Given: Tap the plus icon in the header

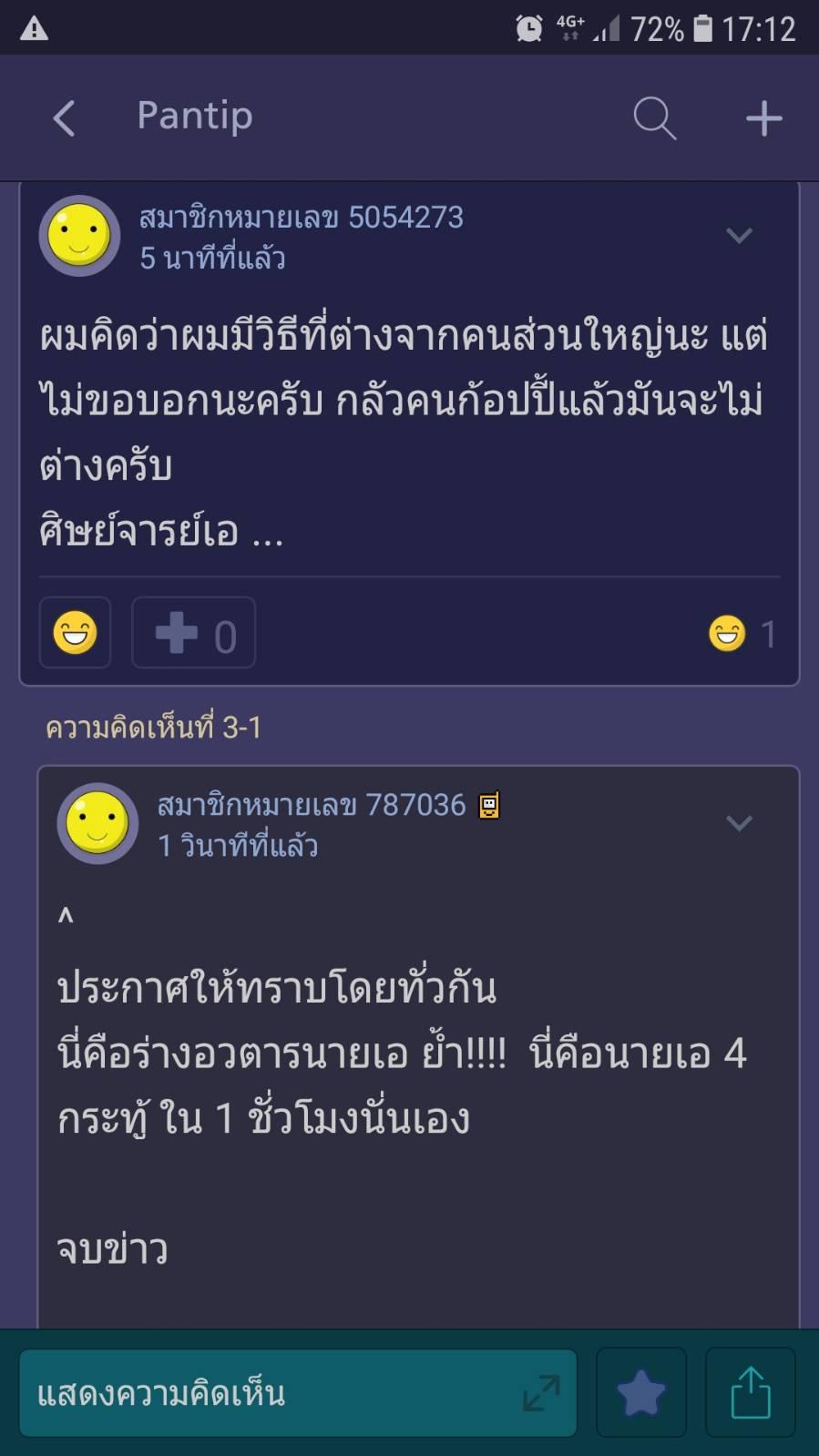Looking at the screenshot, I should click(763, 118).
